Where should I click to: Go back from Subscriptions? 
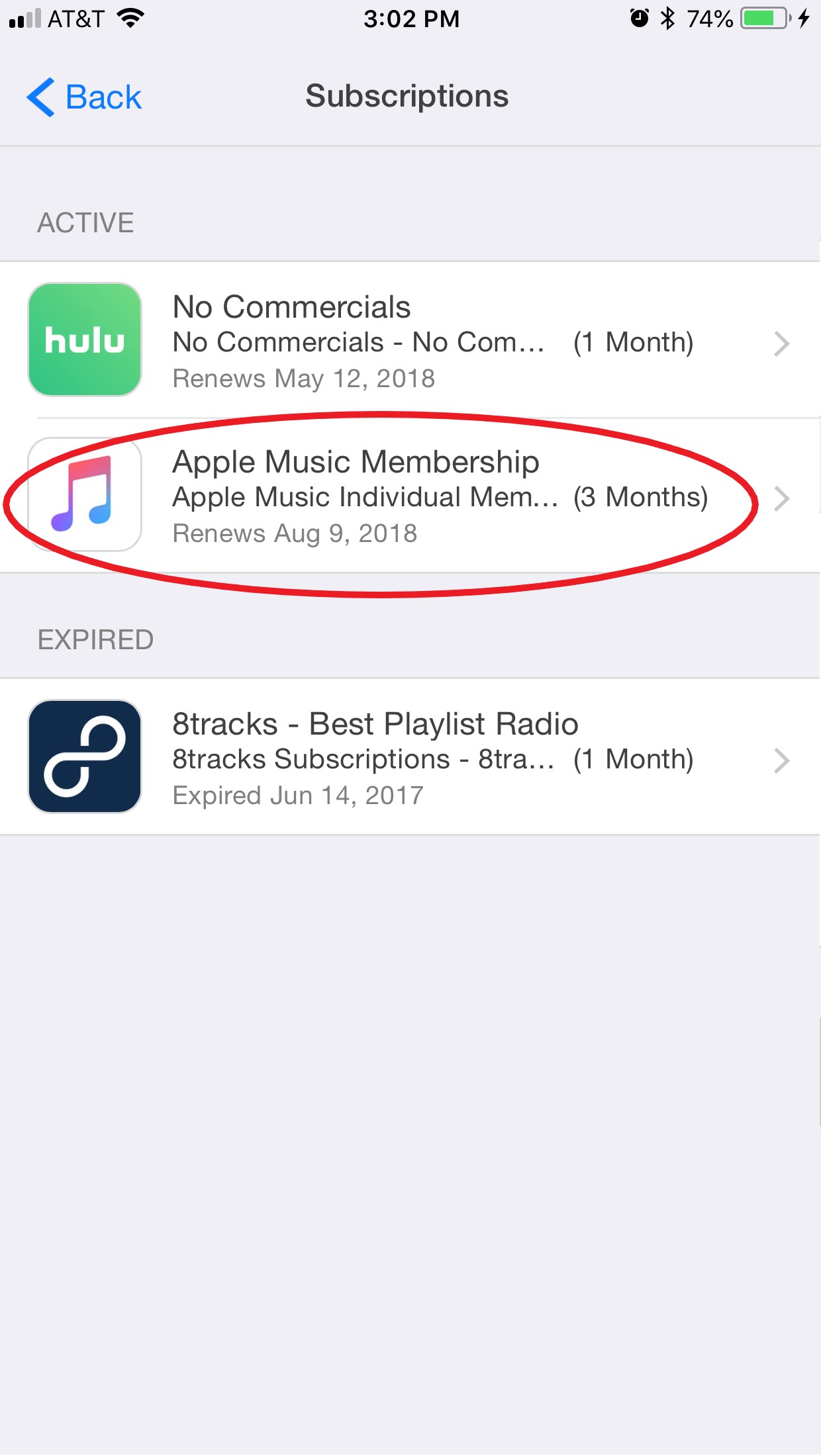(x=84, y=97)
